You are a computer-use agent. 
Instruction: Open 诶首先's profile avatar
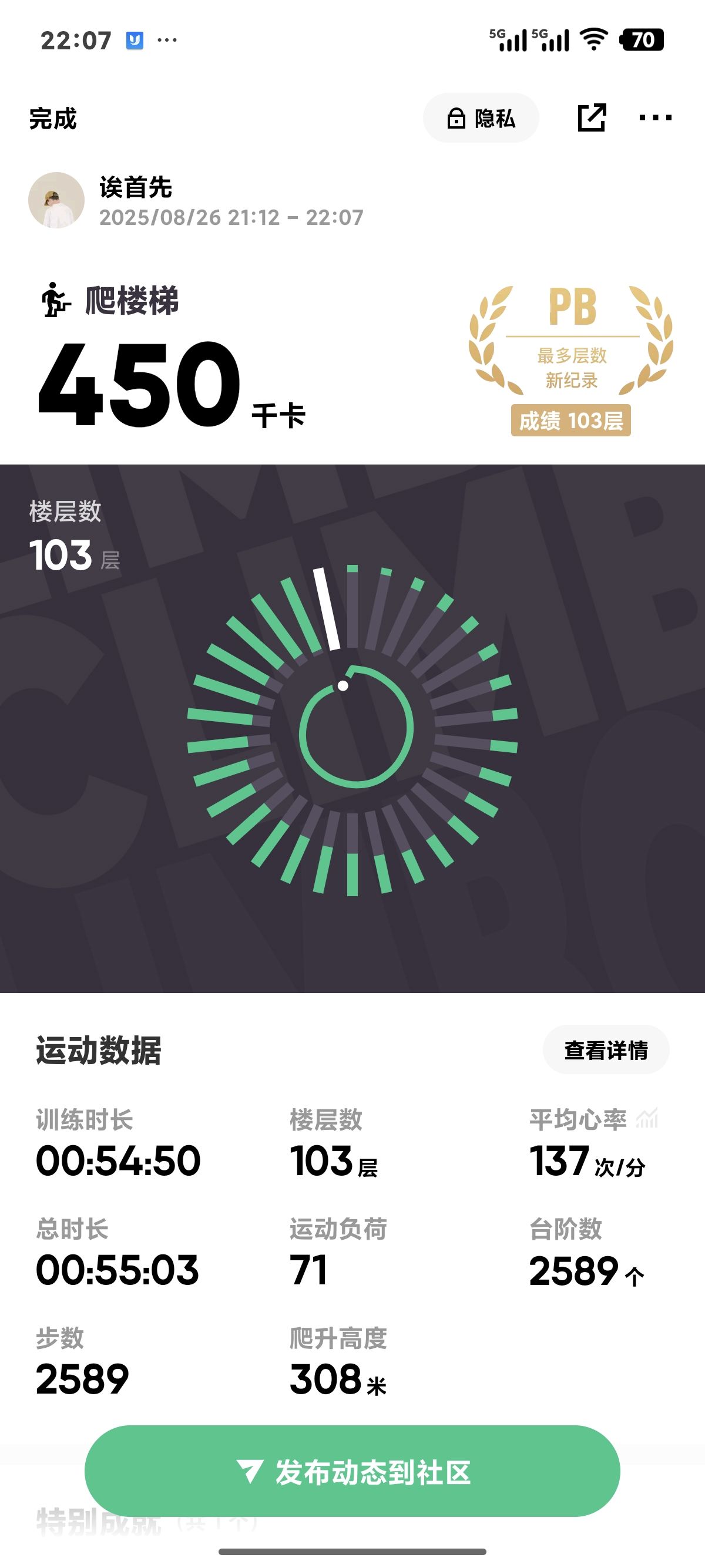(56, 200)
